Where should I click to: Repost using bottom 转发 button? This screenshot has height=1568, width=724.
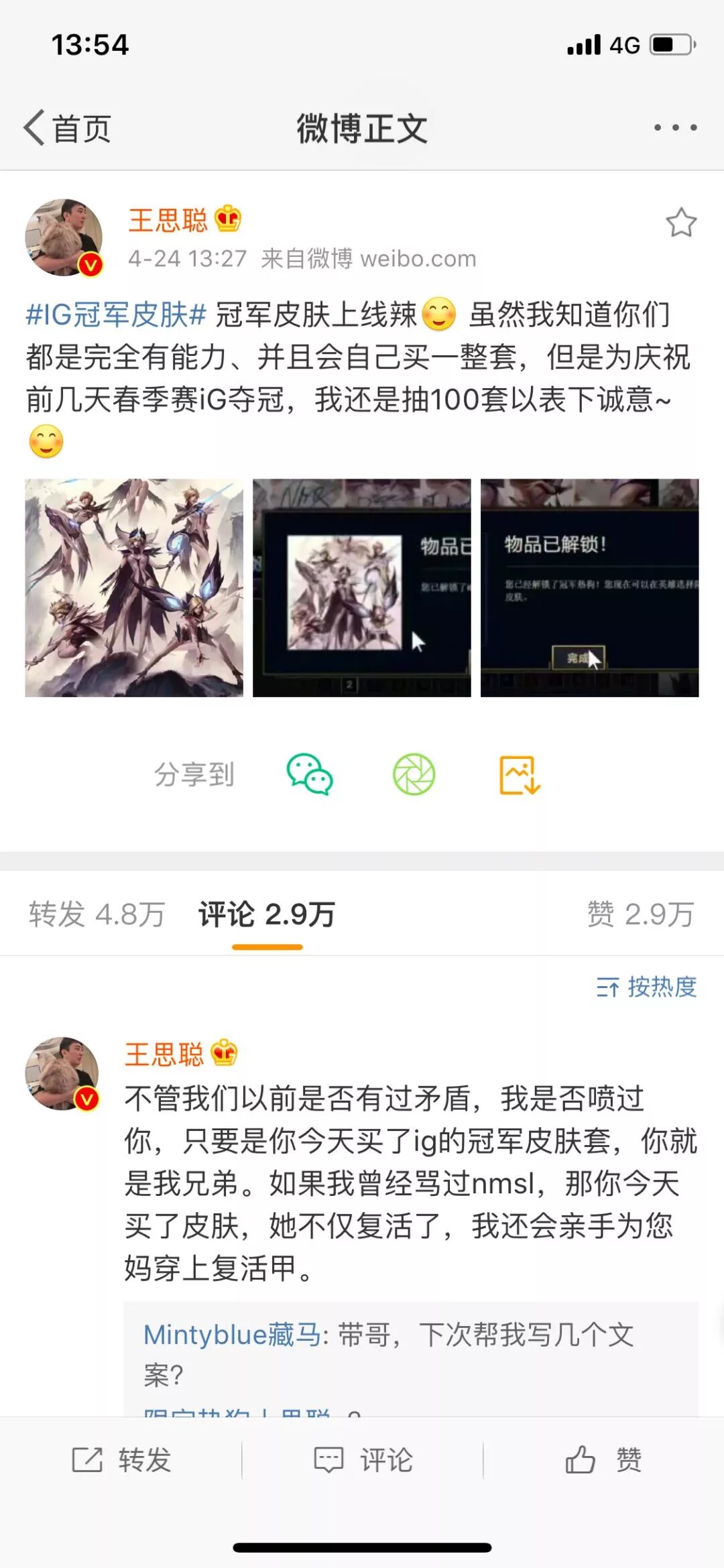(121, 1459)
